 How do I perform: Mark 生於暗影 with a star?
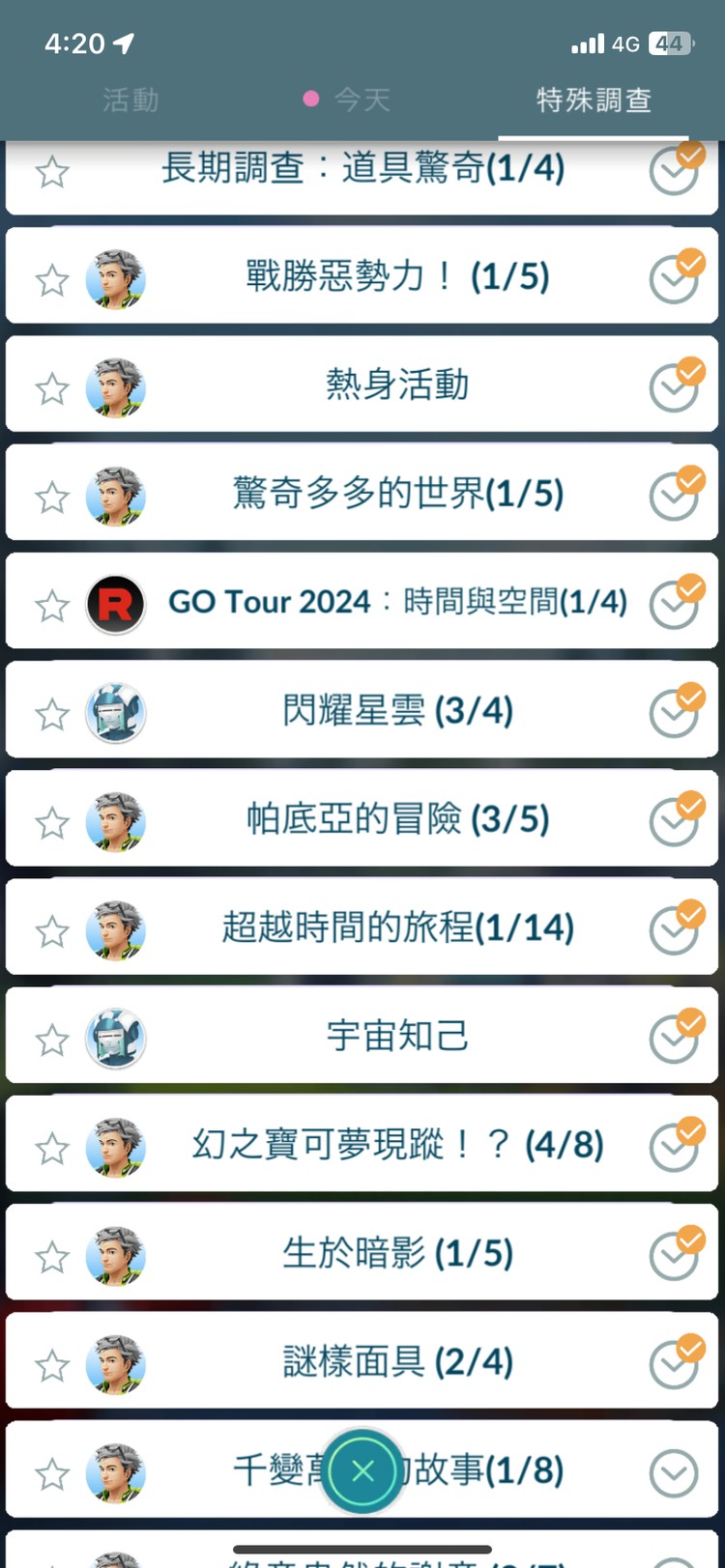pos(51,1252)
